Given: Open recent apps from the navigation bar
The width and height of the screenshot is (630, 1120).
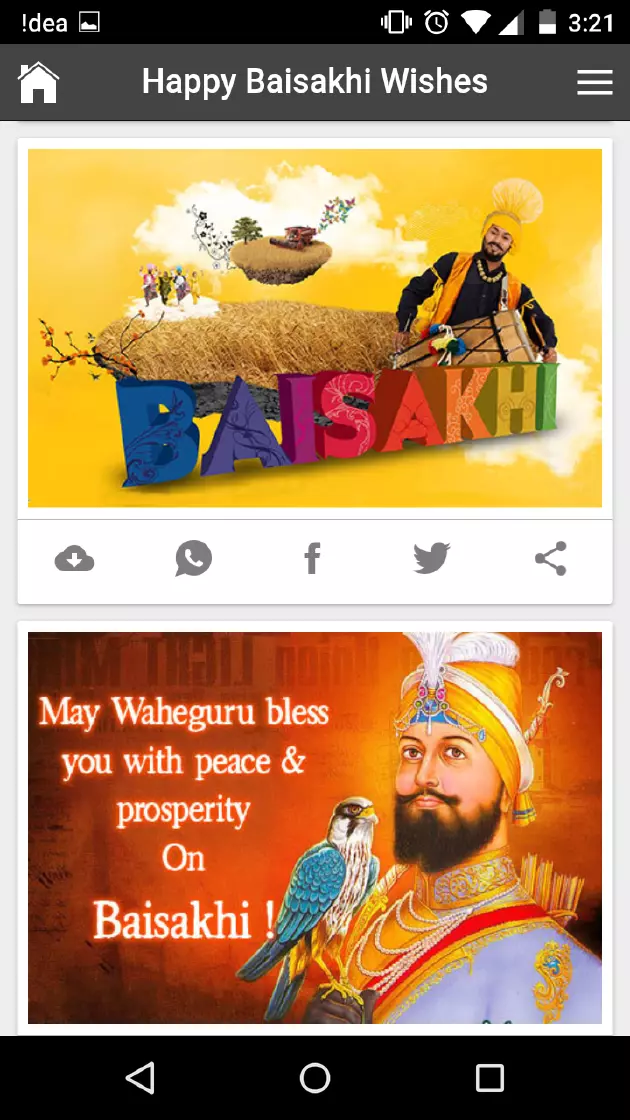Looking at the screenshot, I should tap(490, 1077).
